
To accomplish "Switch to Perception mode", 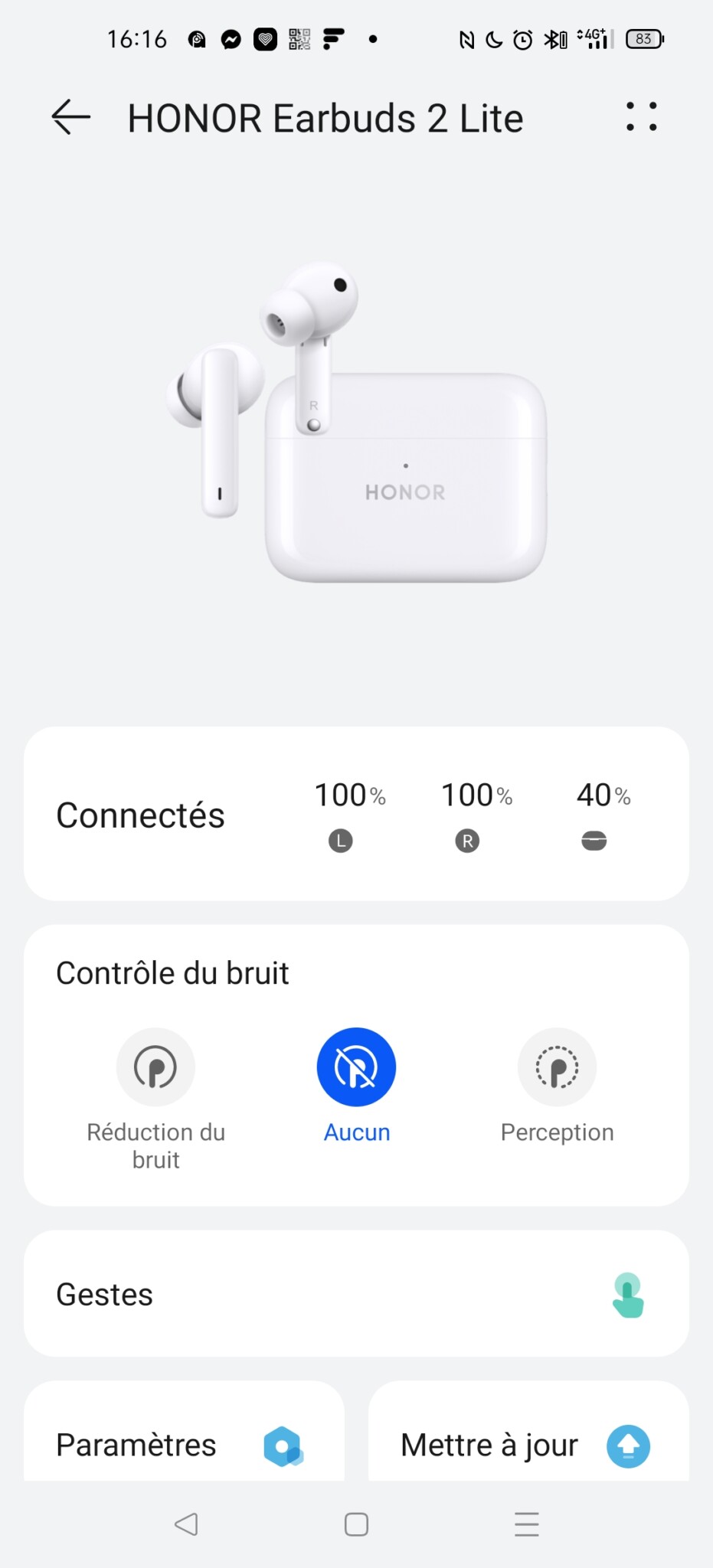I will coord(557,1067).
